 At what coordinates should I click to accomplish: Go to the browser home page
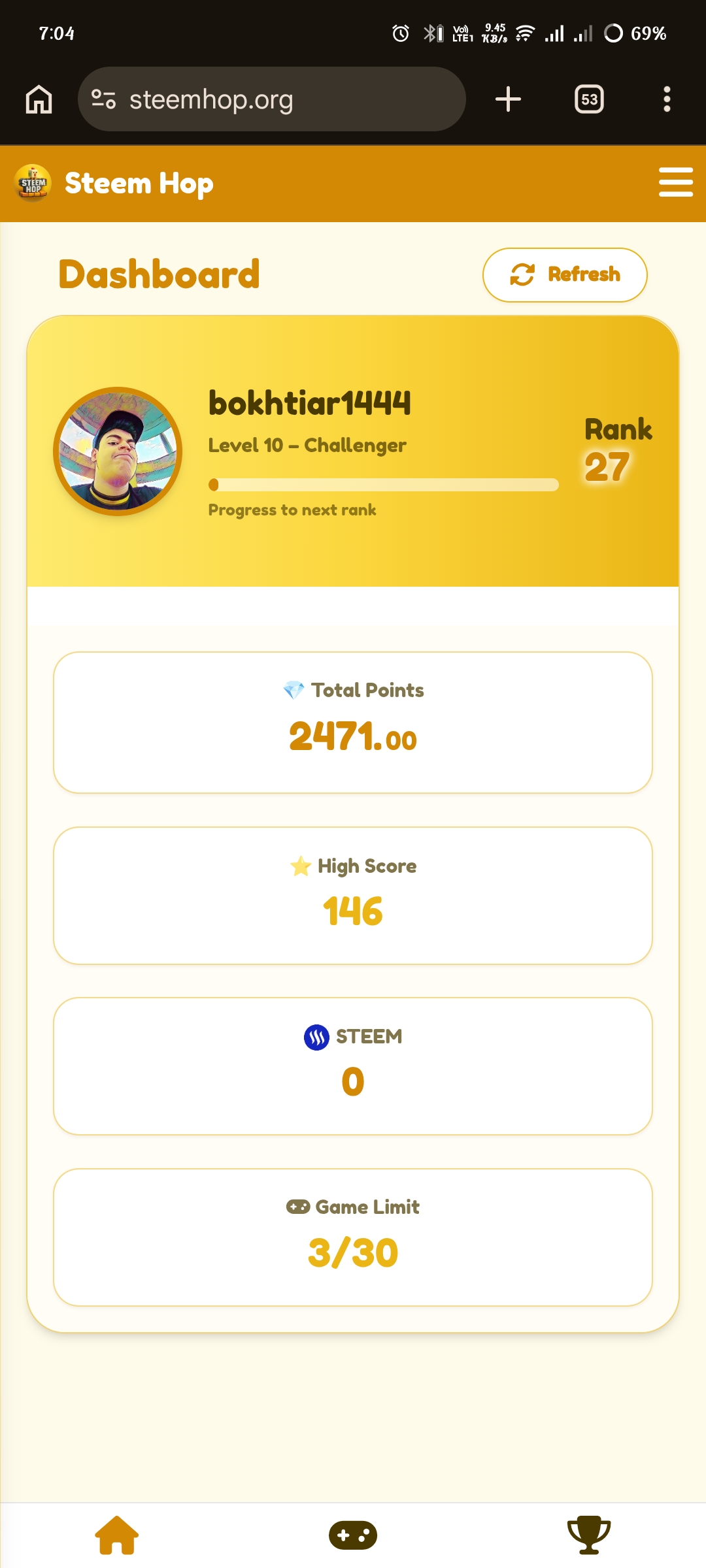pyautogui.click(x=39, y=99)
